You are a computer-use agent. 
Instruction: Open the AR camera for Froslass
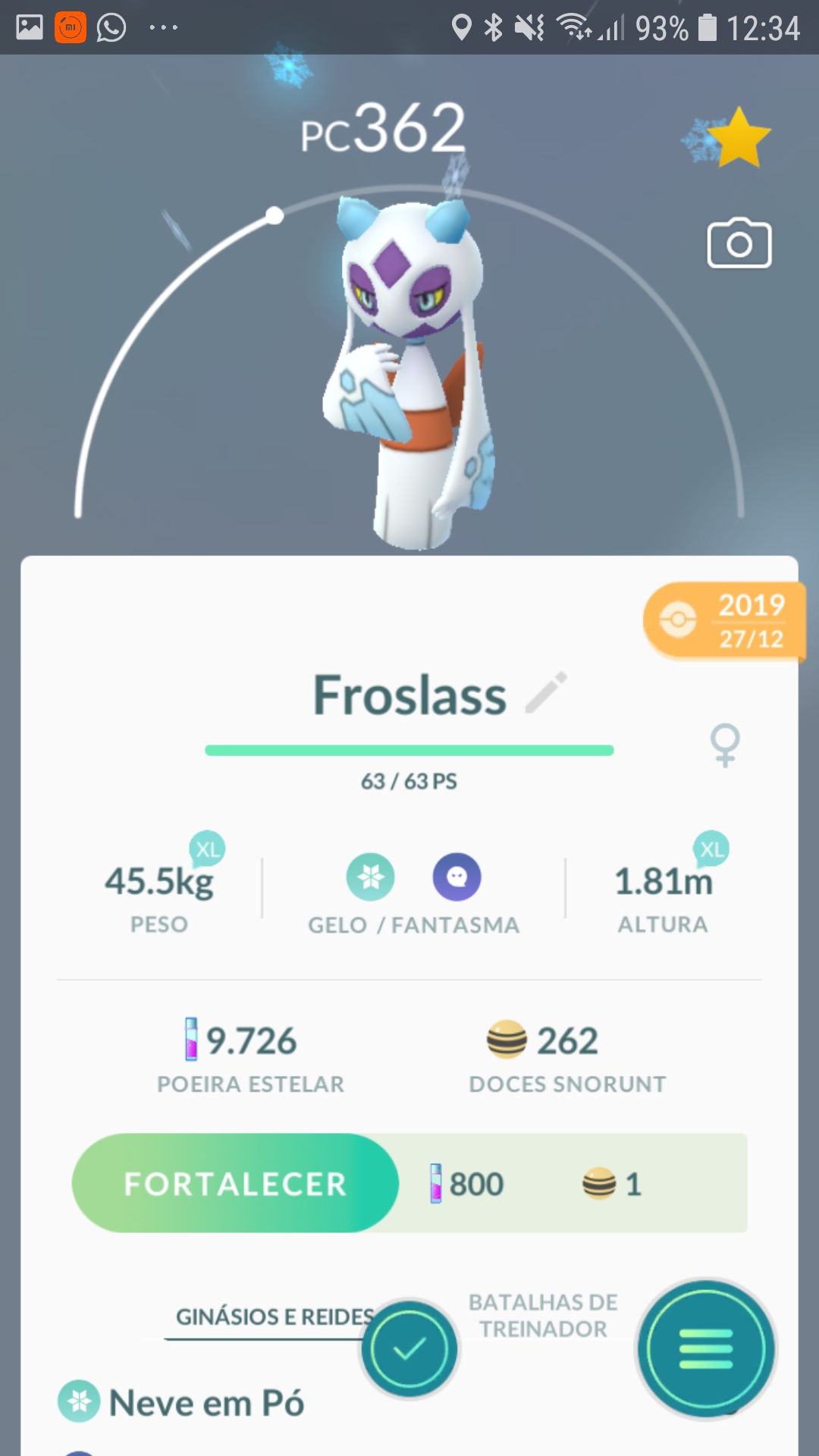pyautogui.click(x=739, y=243)
